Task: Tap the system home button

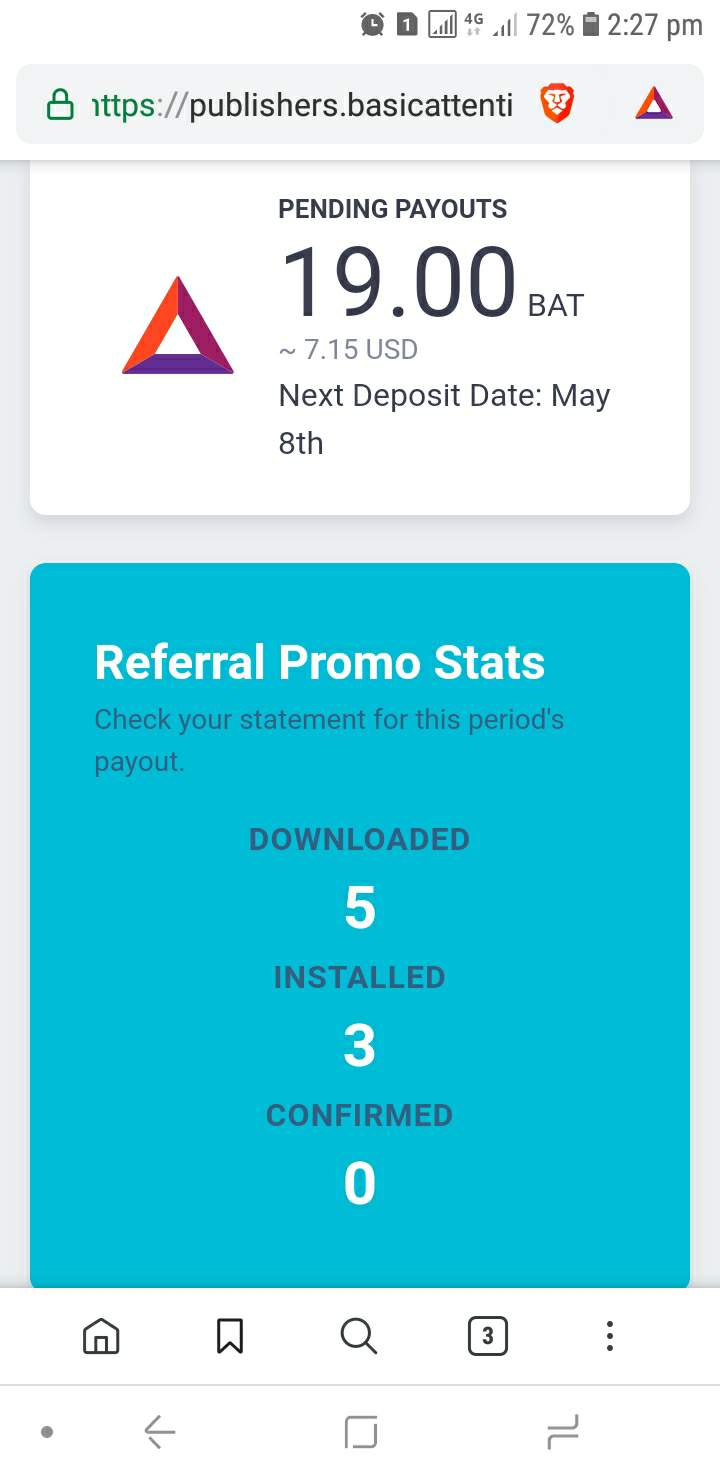Action: pyautogui.click(x=361, y=1432)
